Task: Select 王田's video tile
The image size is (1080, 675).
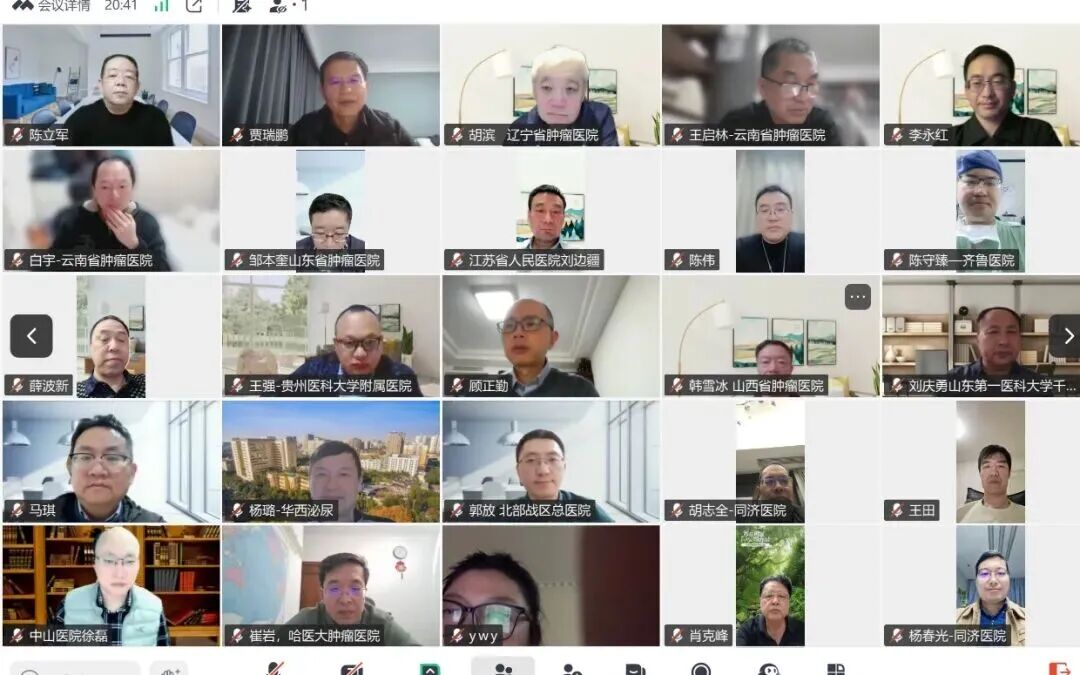Action: [979, 461]
